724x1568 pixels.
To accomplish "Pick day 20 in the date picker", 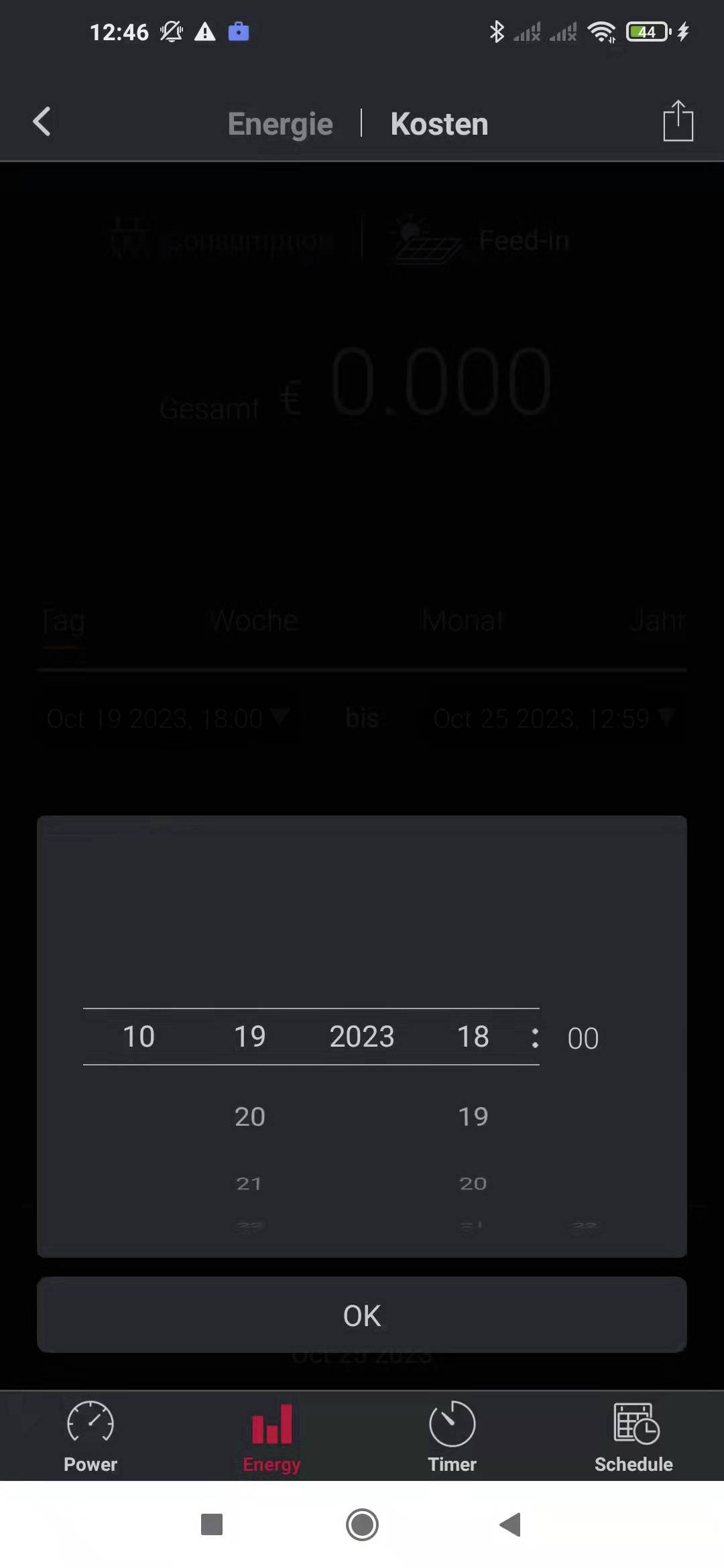I will tap(250, 1117).
